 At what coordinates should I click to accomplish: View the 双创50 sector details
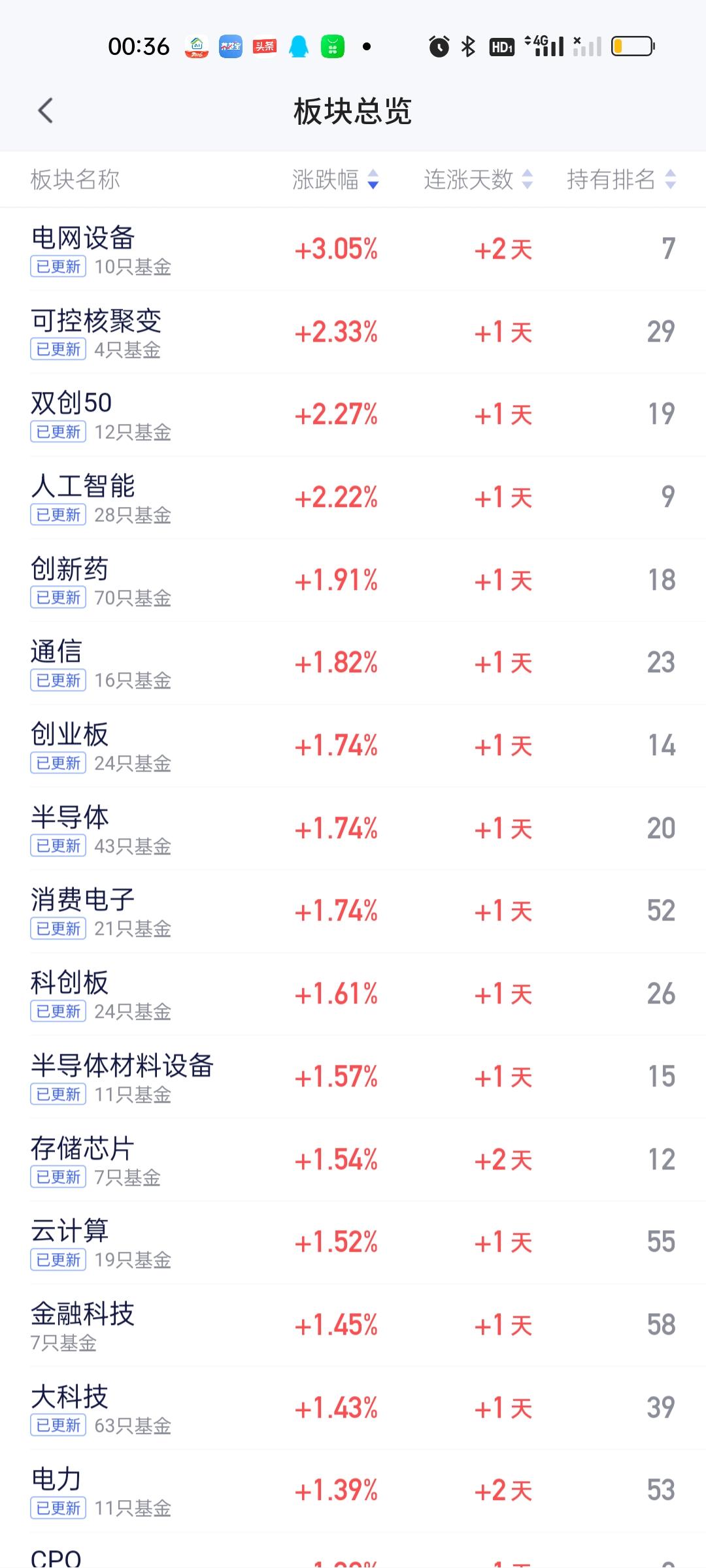click(x=353, y=415)
